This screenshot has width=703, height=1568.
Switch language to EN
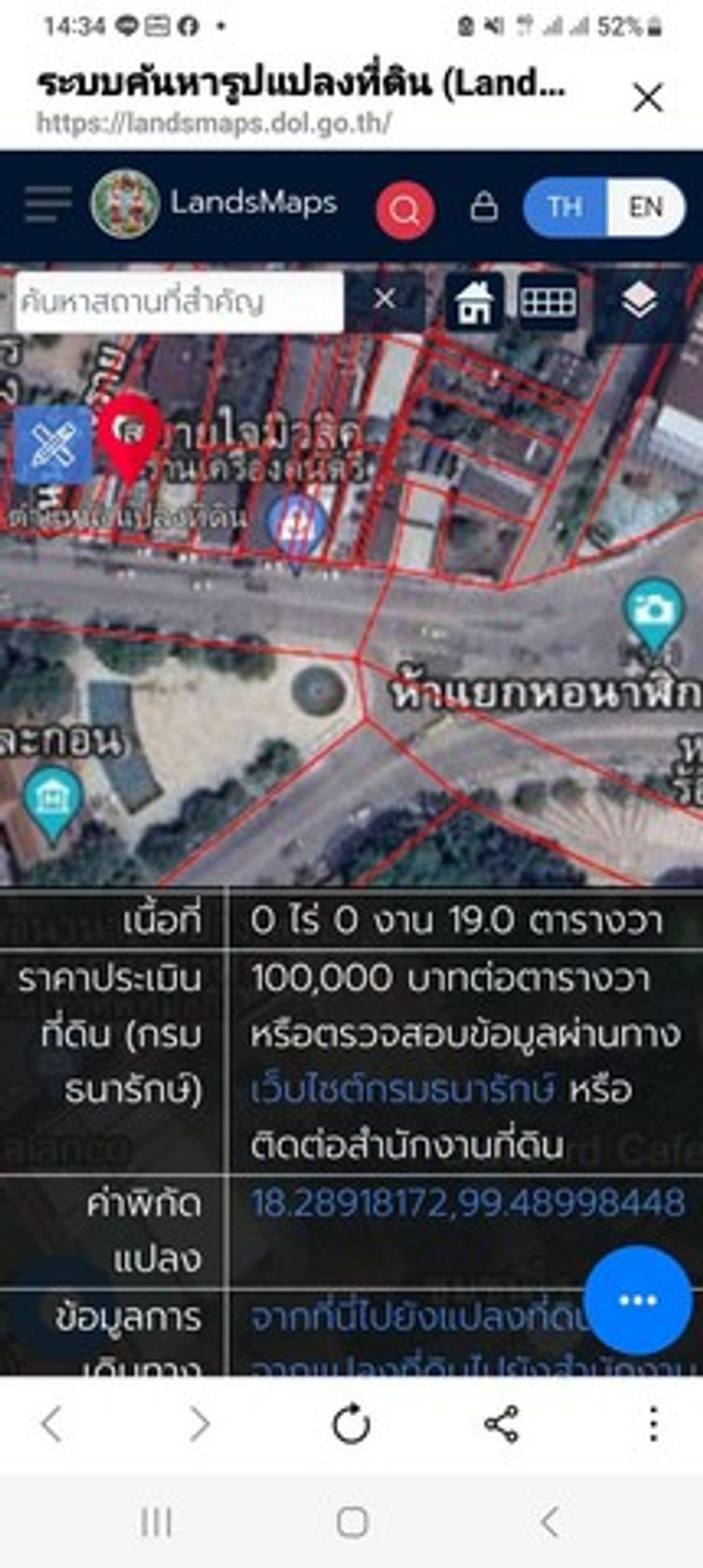pos(645,207)
